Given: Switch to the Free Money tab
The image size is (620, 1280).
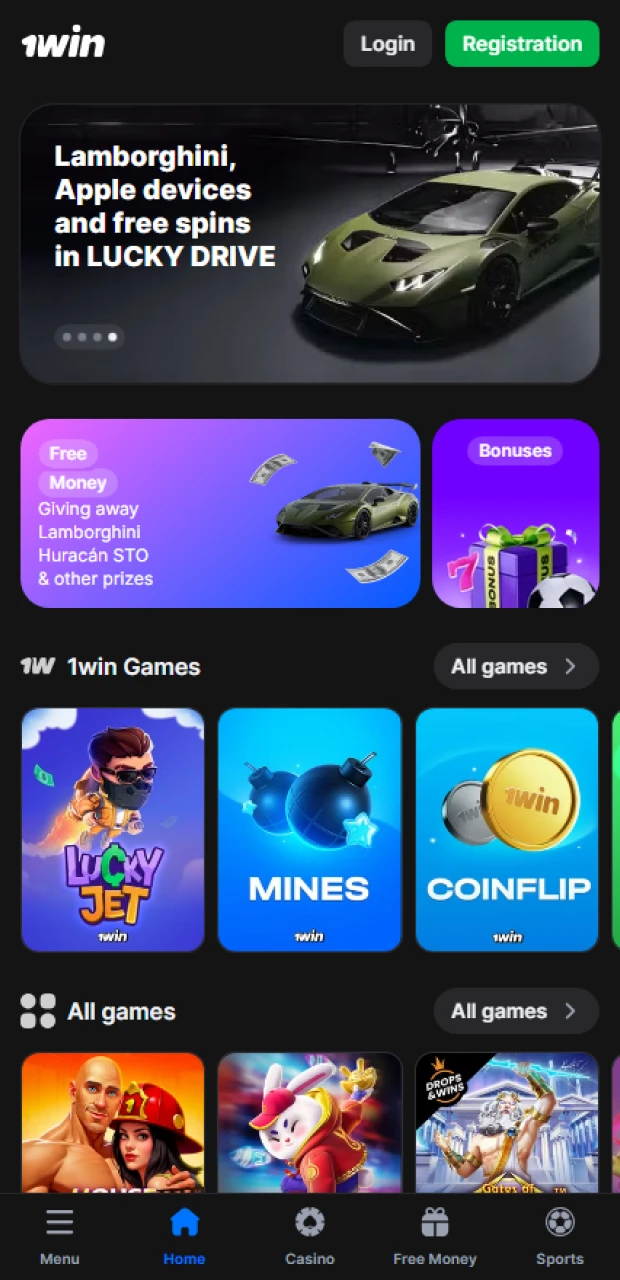Looking at the screenshot, I should tap(434, 1237).
